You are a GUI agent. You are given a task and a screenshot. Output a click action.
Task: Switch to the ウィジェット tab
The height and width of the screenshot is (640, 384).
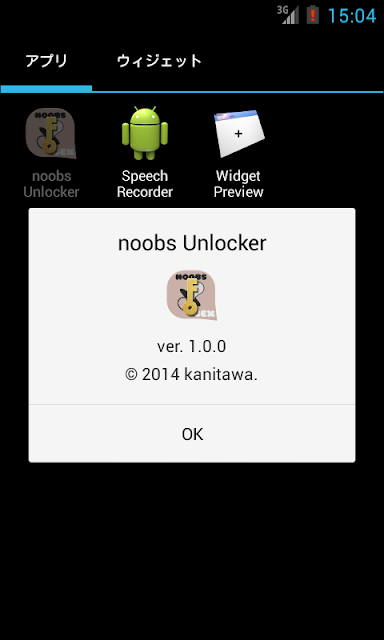point(160,62)
